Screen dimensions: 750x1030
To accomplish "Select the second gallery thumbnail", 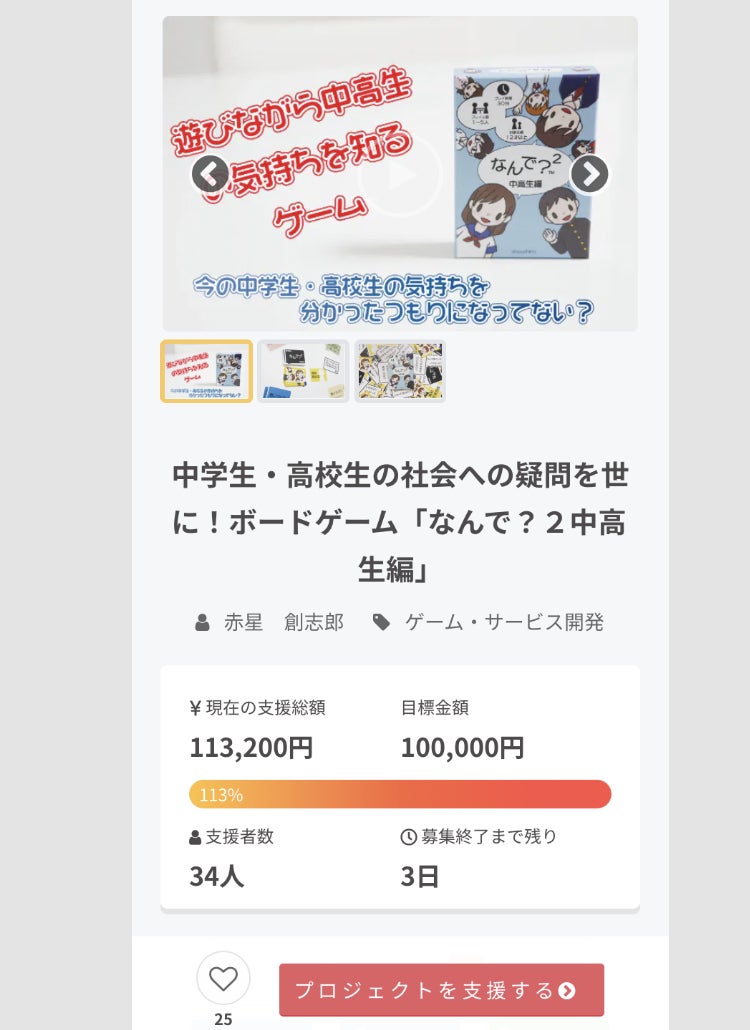I will coord(303,371).
